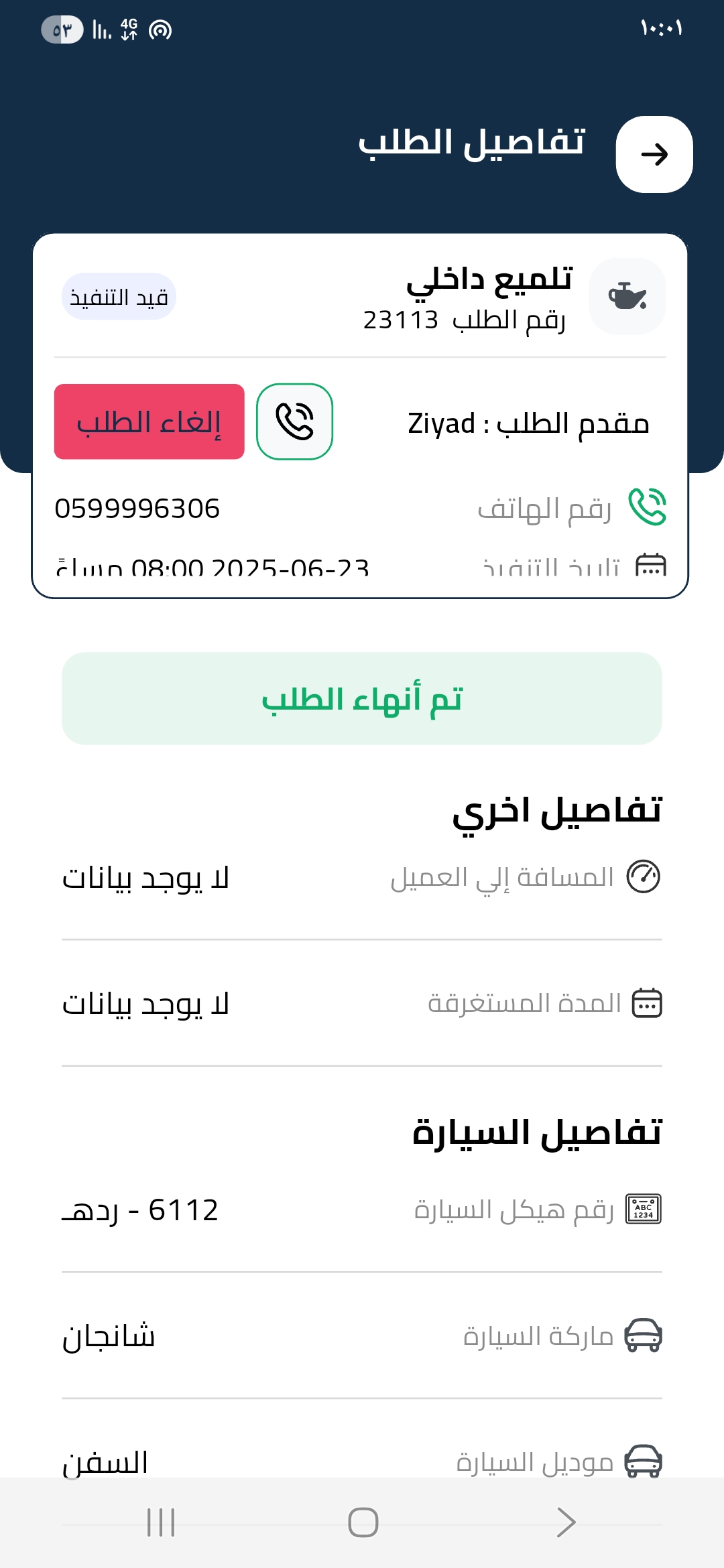724x1568 pixels.
Task: Tap the red إلغاء الطلب cancel button
Action: (149, 421)
